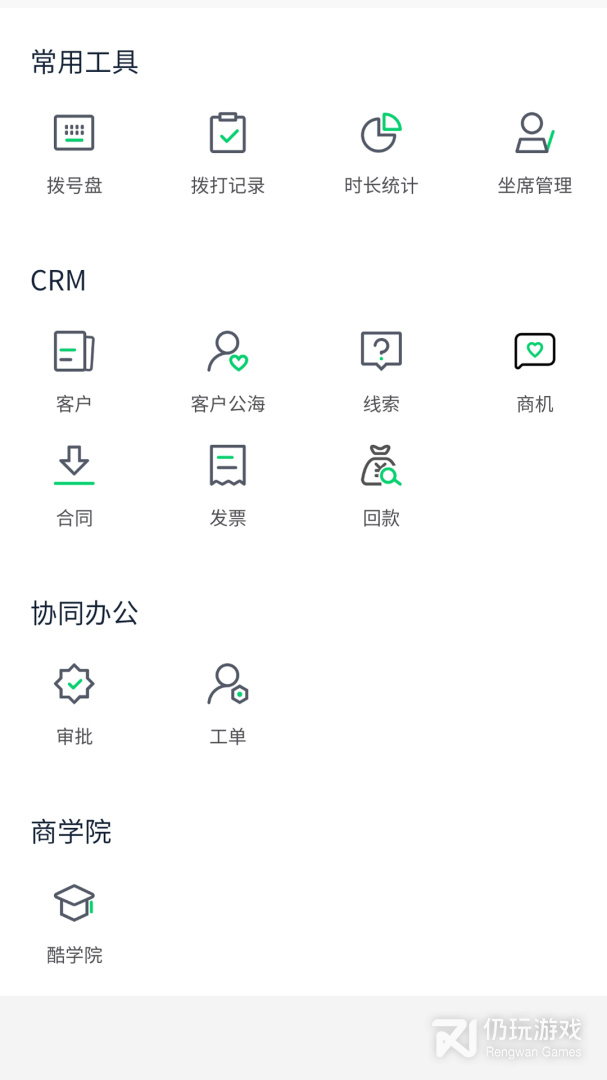
Task: Open 工单 work orders
Action: click(x=228, y=703)
